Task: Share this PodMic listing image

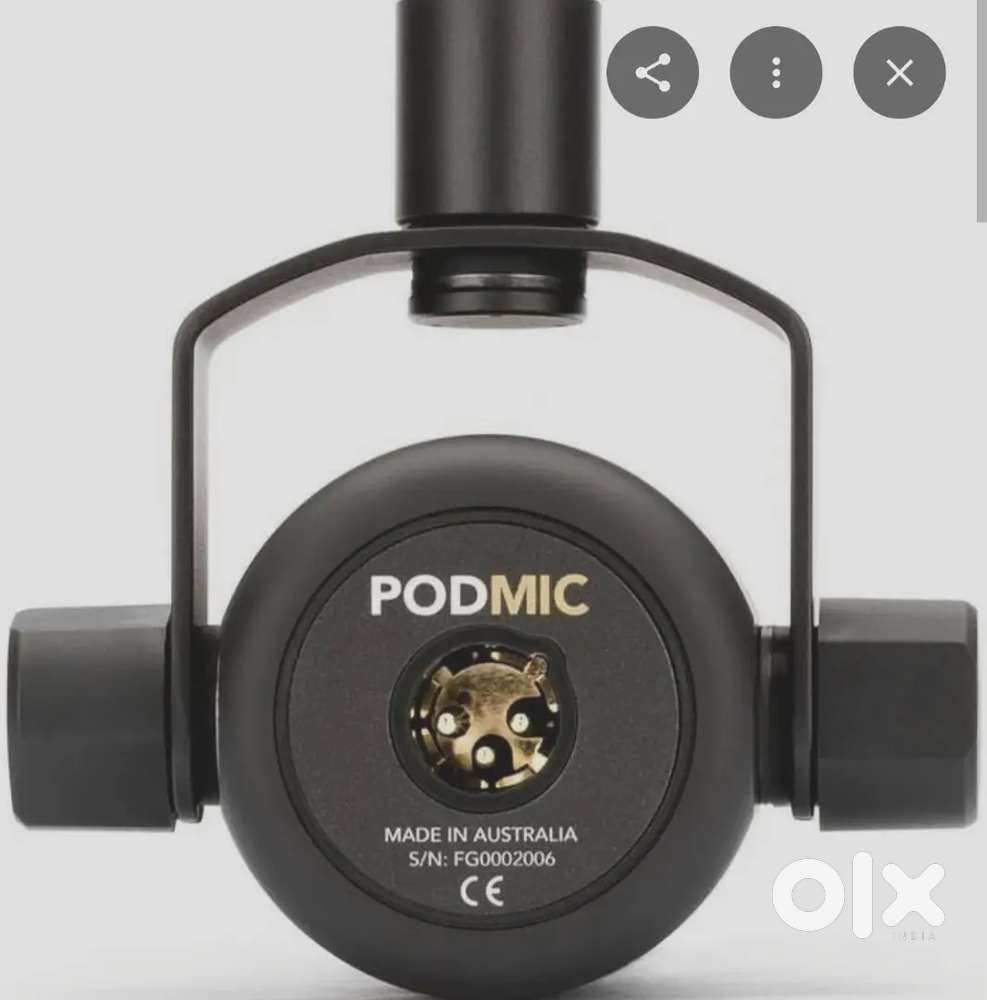Action: (x=653, y=73)
